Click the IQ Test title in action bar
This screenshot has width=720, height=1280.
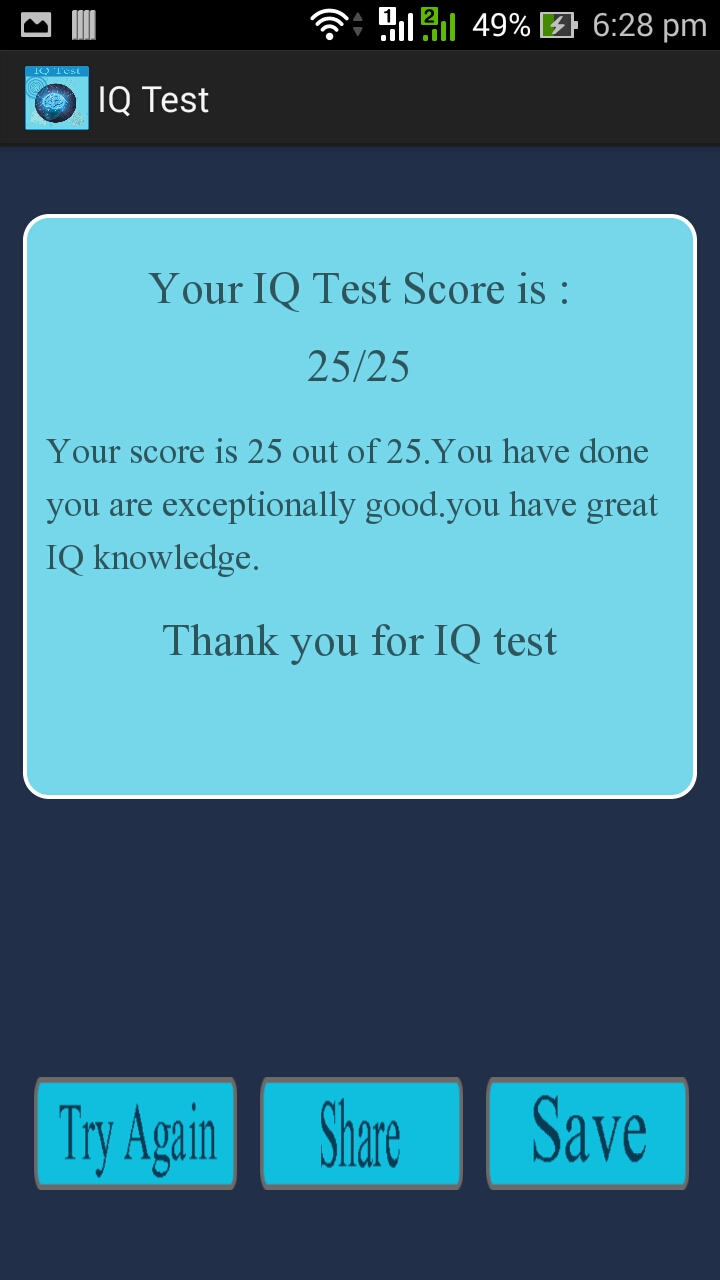point(152,97)
